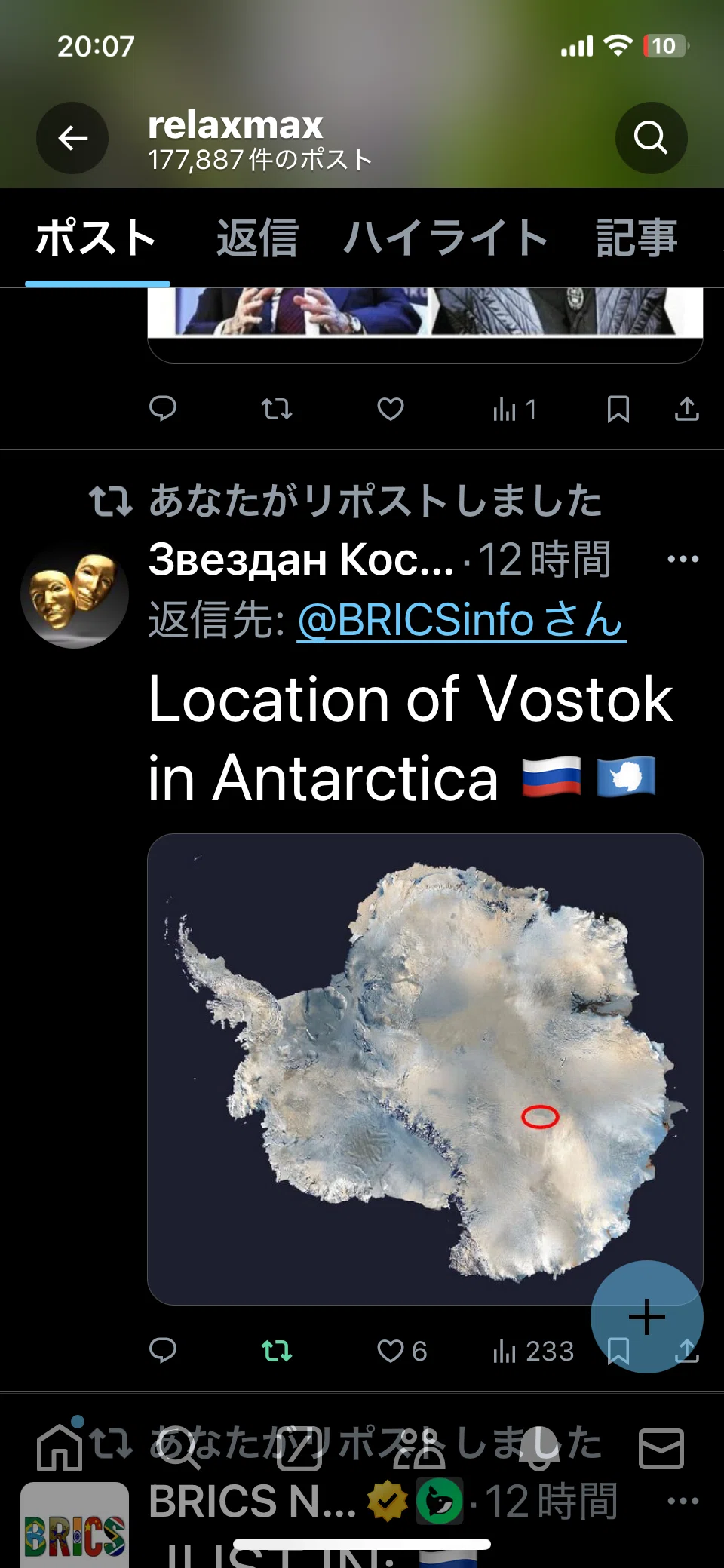Open the messages envelope tab

click(x=661, y=1447)
